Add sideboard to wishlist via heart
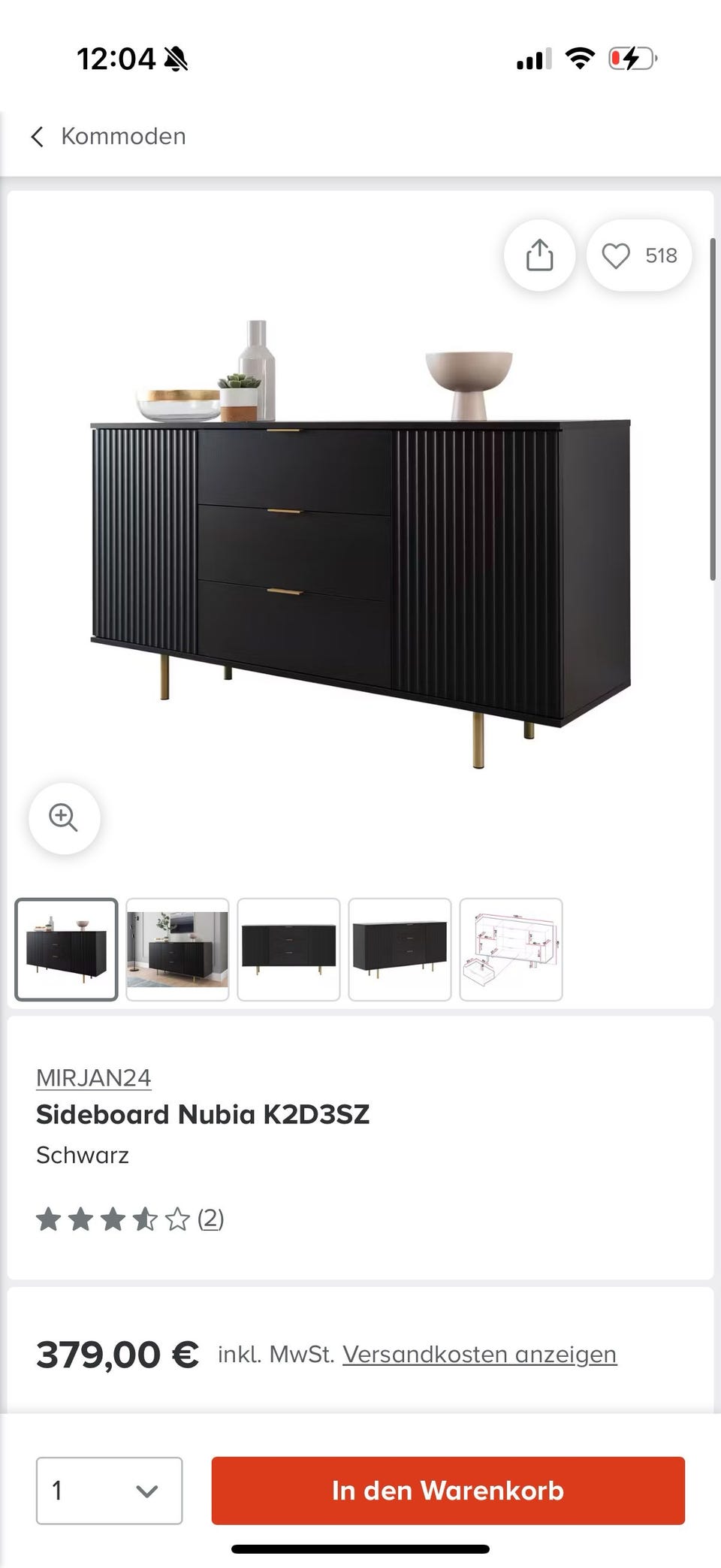This screenshot has height=1568, width=721. click(x=617, y=256)
